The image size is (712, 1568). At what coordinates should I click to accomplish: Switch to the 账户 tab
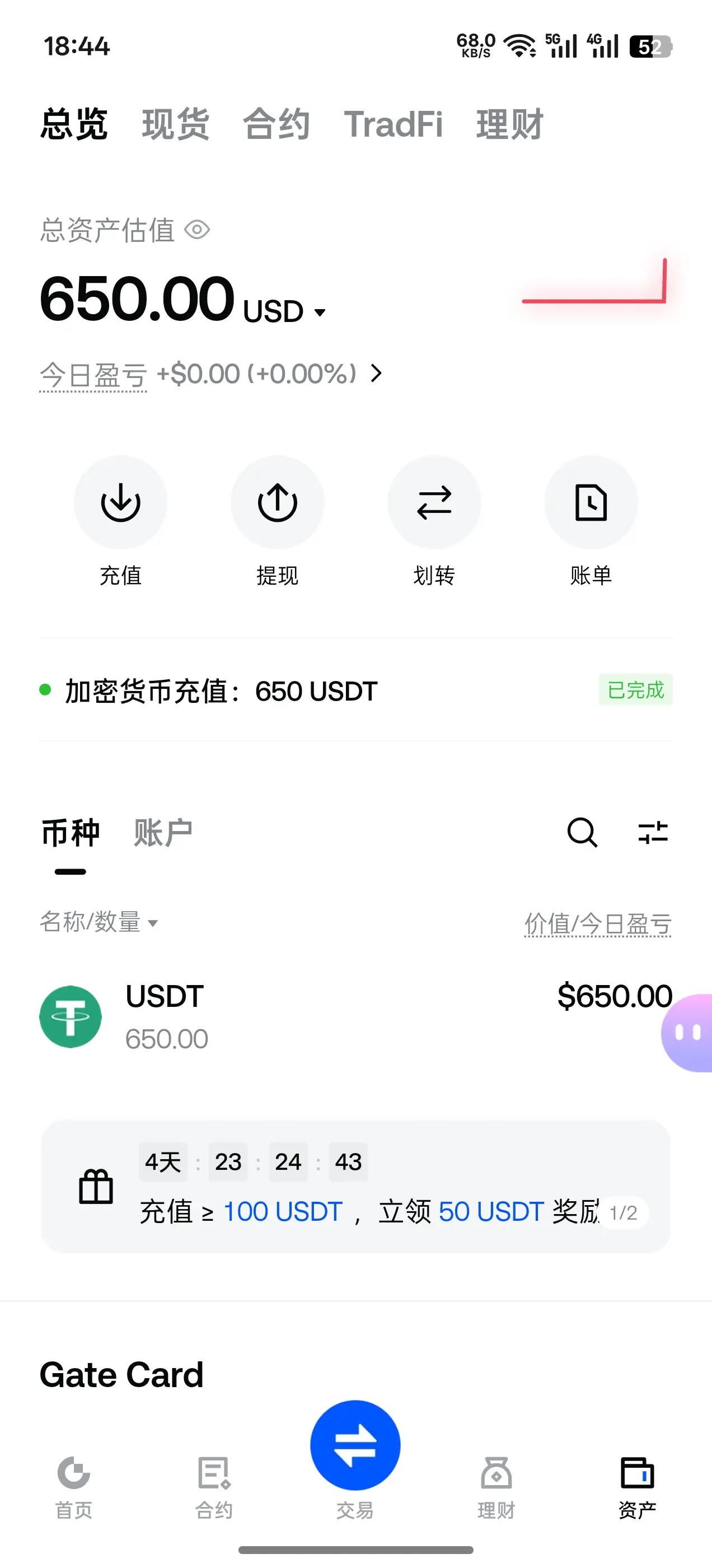(163, 833)
